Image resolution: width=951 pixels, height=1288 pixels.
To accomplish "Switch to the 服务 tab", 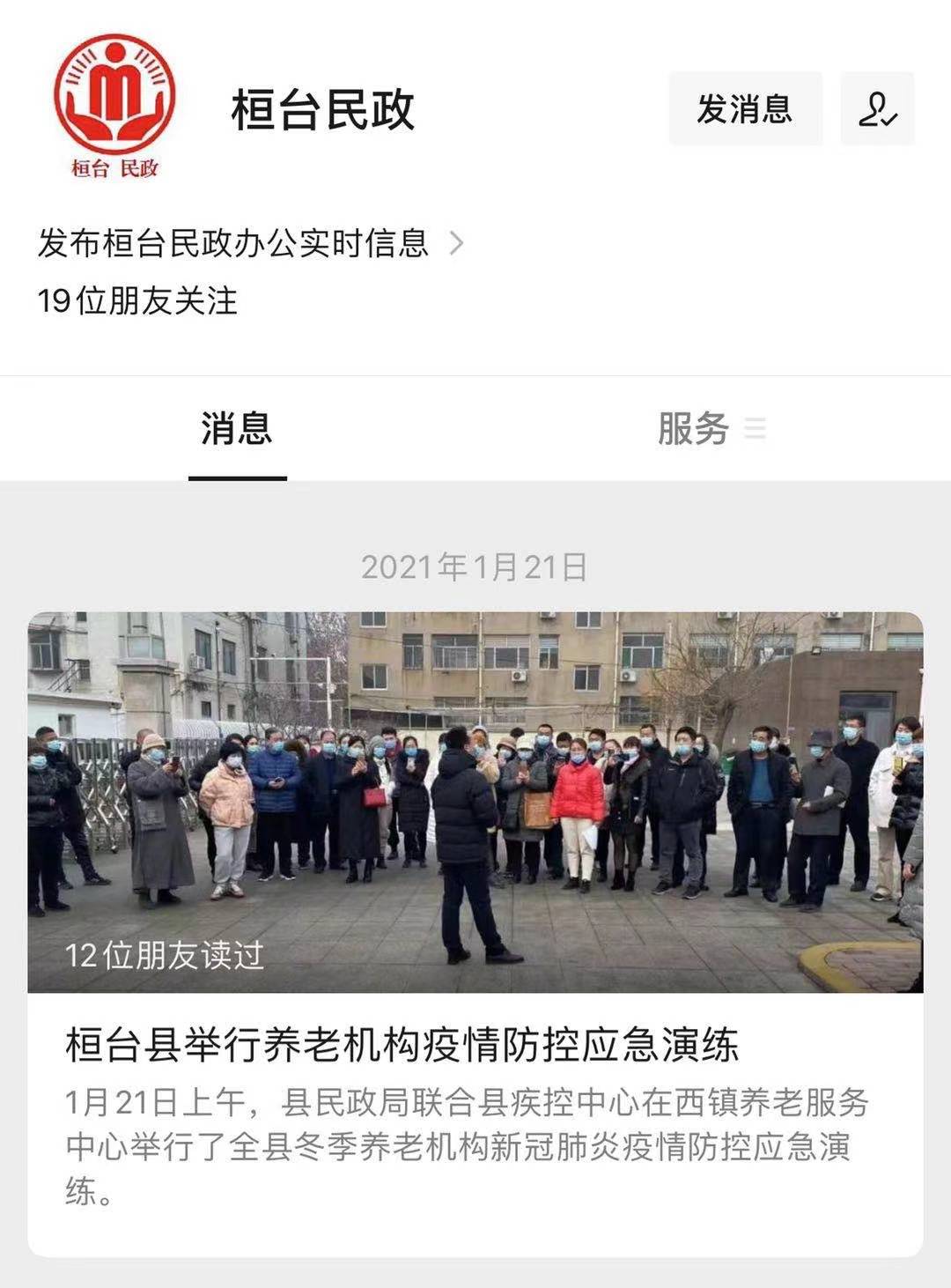I will [x=710, y=429].
